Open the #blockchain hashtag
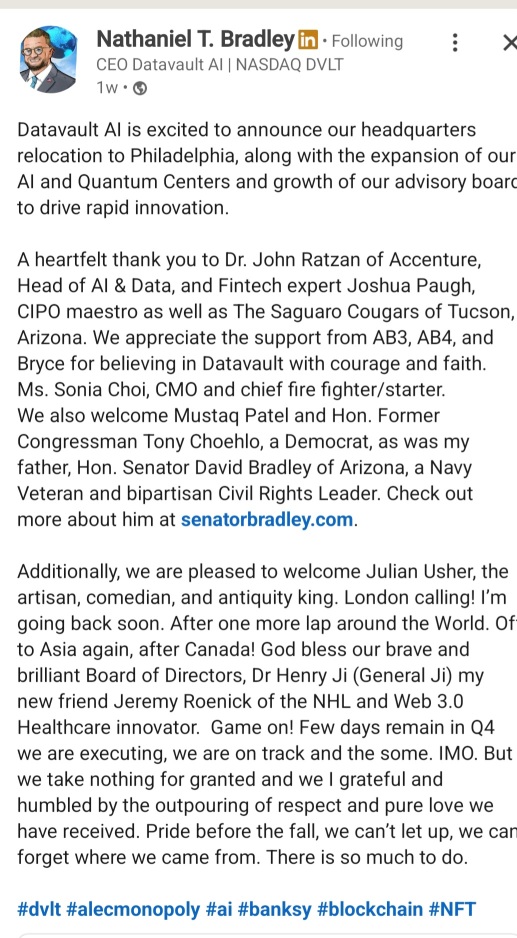Image resolution: width=517 pixels, height=938 pixels. 370,910
